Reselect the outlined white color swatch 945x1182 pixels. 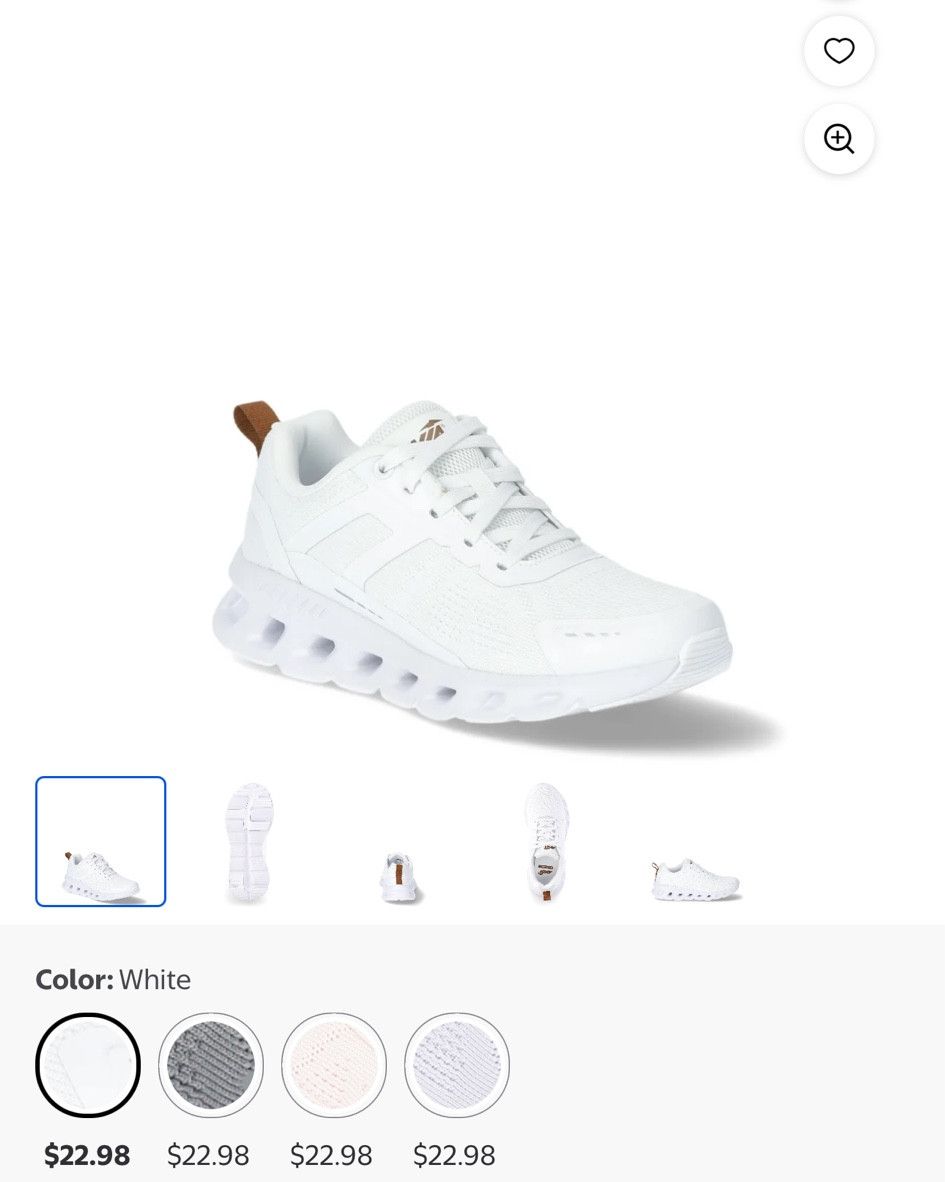coord(87,1065)
